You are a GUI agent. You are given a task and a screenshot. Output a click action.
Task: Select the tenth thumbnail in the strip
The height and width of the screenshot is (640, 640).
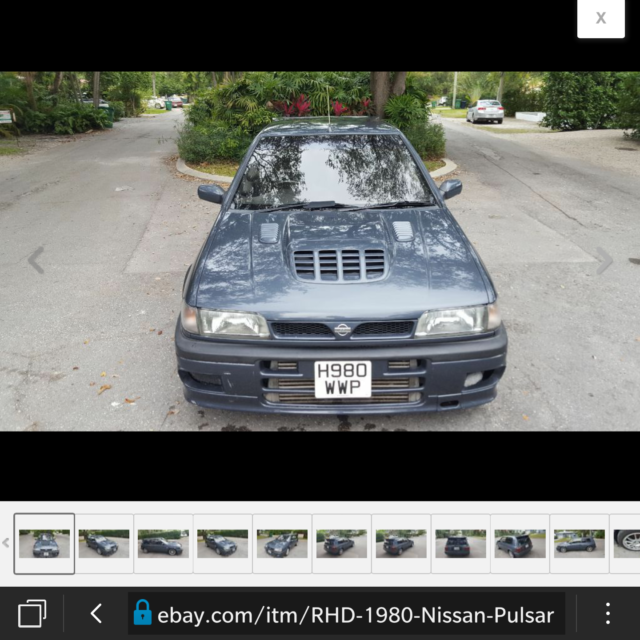coord(578,544)
